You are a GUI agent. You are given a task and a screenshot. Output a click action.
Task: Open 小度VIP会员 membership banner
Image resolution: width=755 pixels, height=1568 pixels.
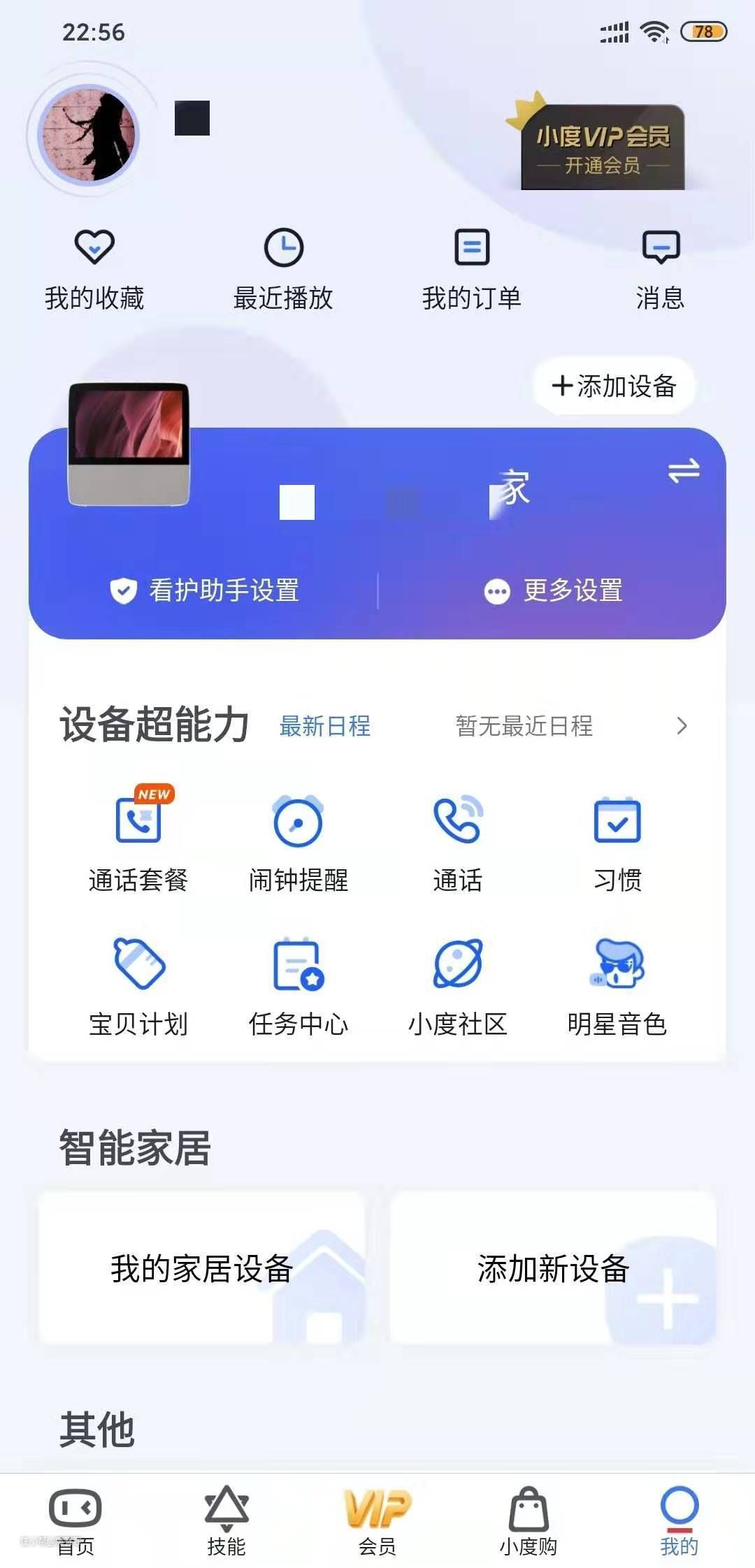coord(602,147)
